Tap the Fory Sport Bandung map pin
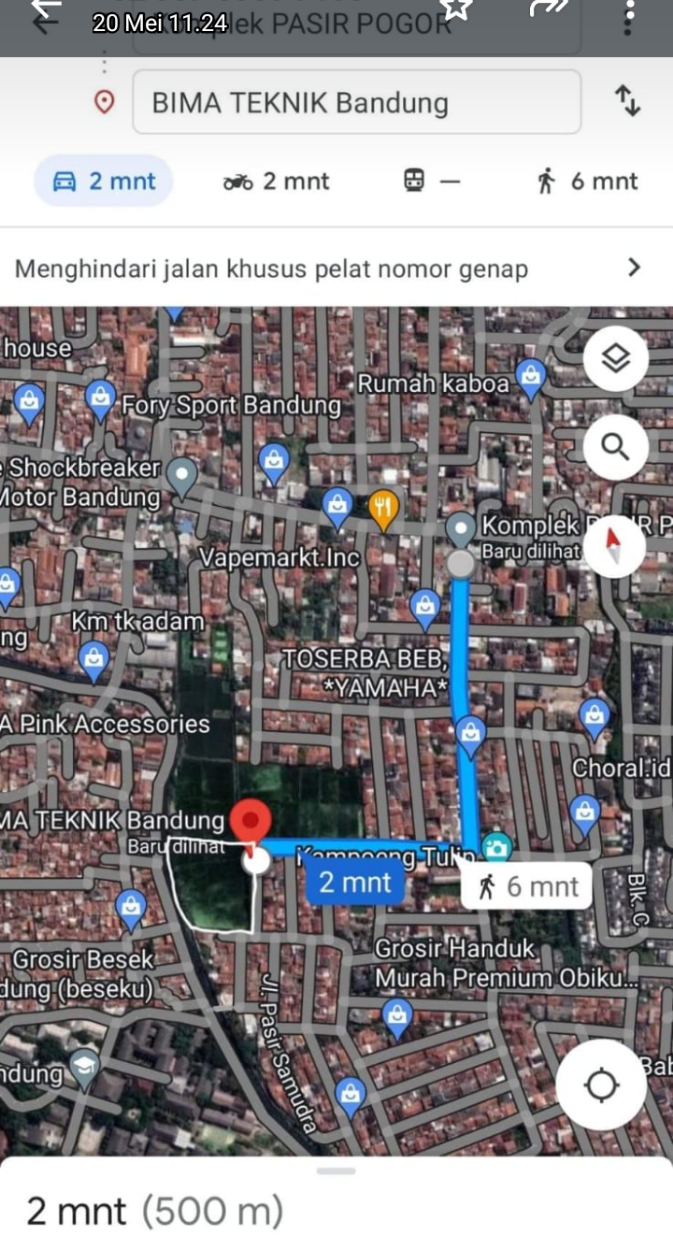The width and height of the screenshot is (673, 1242). point(100,399)
